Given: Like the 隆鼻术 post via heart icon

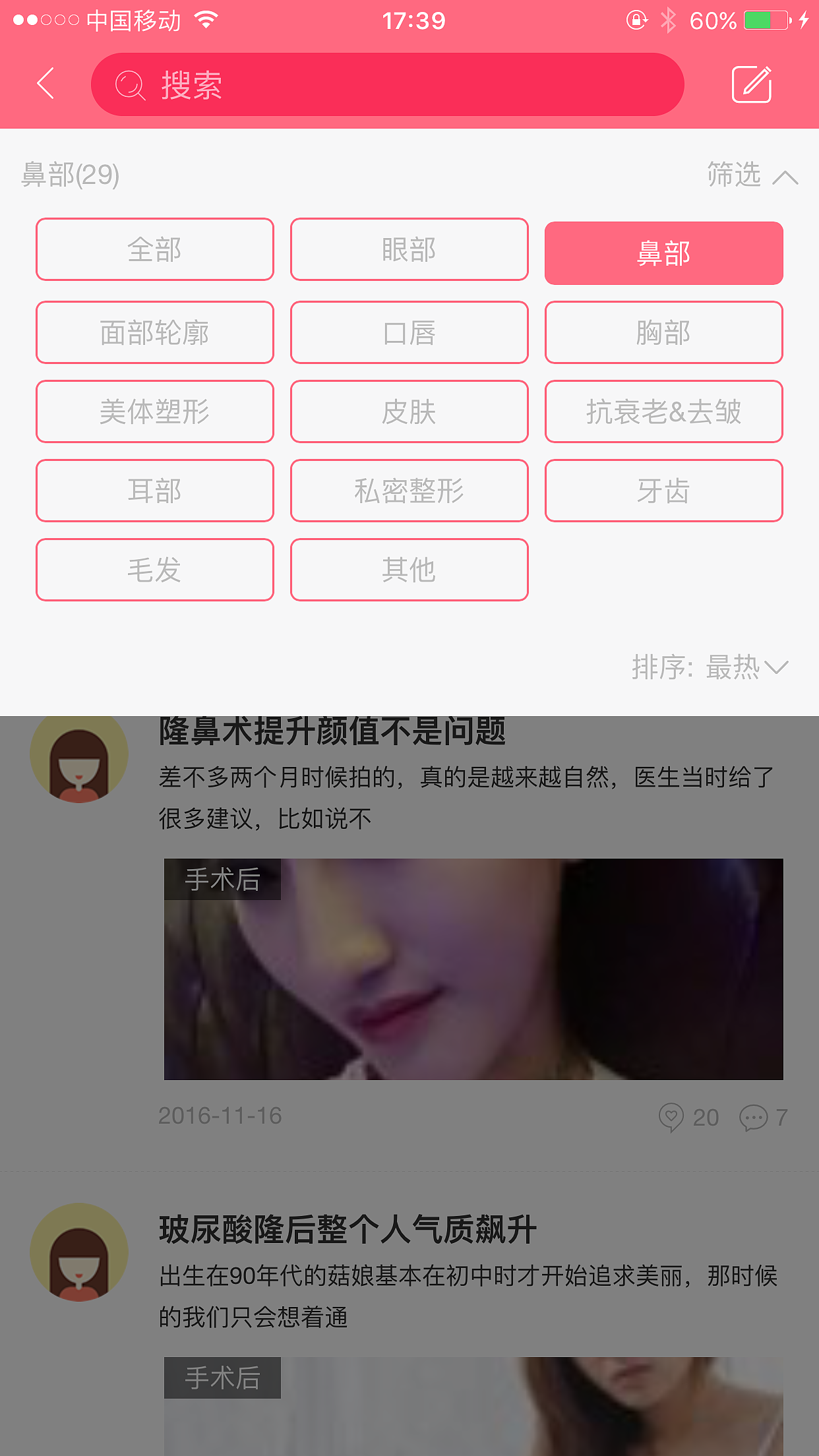Looking at the screenshot, I should (671, 1118).
